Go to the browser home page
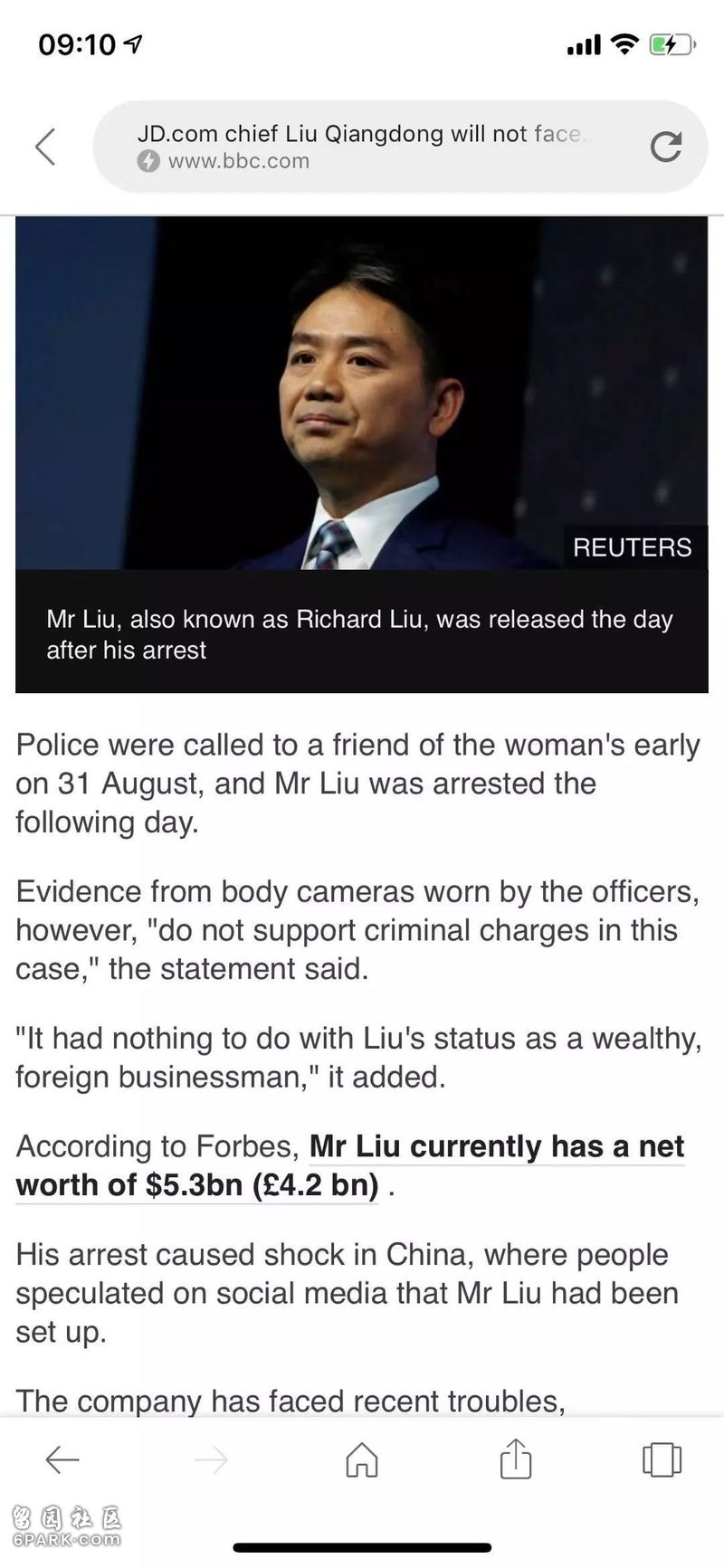Viewport: 724px width, 1568px height. click(x=362, y=1459)
